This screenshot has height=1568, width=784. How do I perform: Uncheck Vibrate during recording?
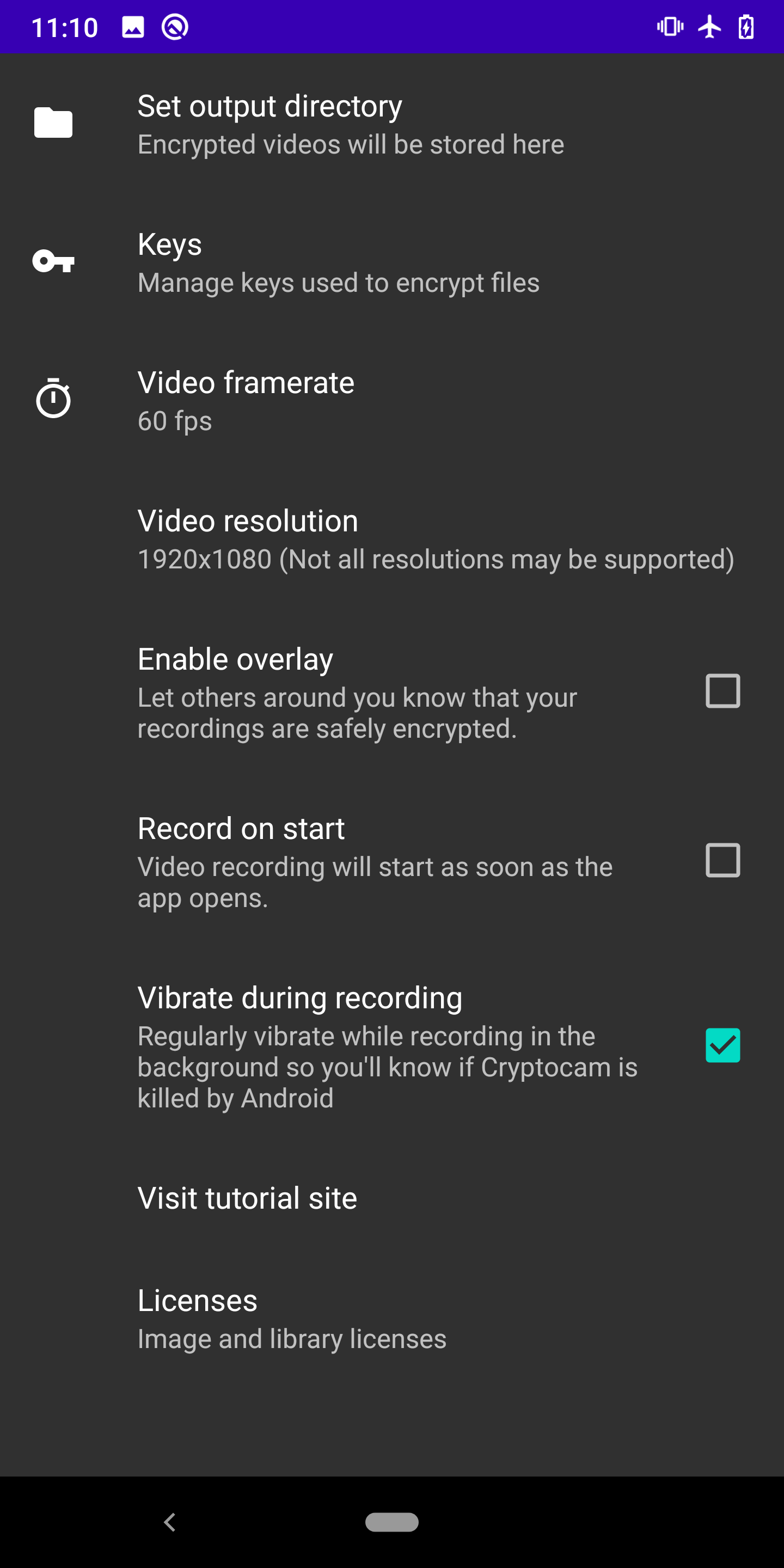coord(722,1045)
